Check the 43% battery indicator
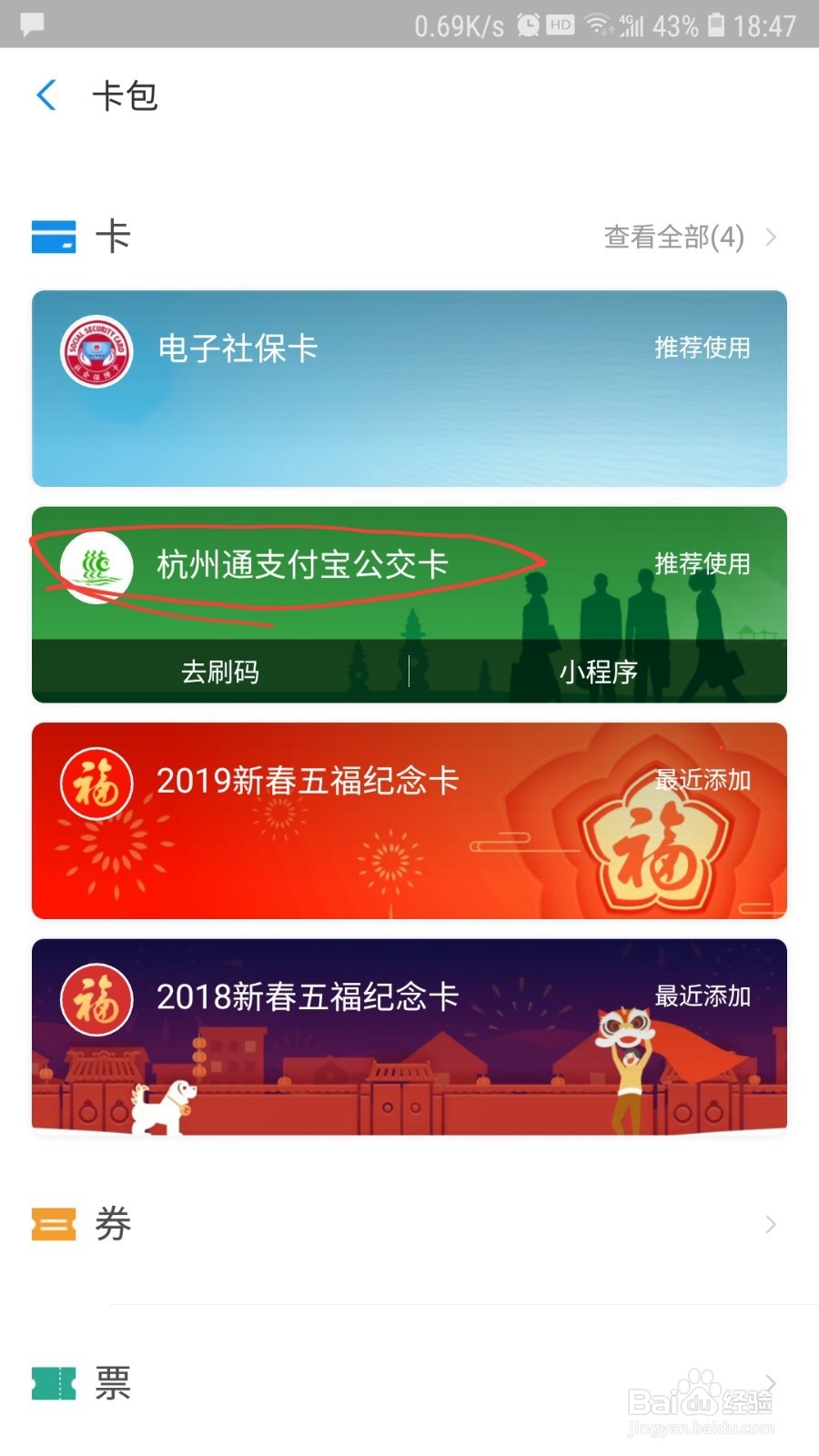This screenshot has width=819, height=1456. click(x=678, y=25)
